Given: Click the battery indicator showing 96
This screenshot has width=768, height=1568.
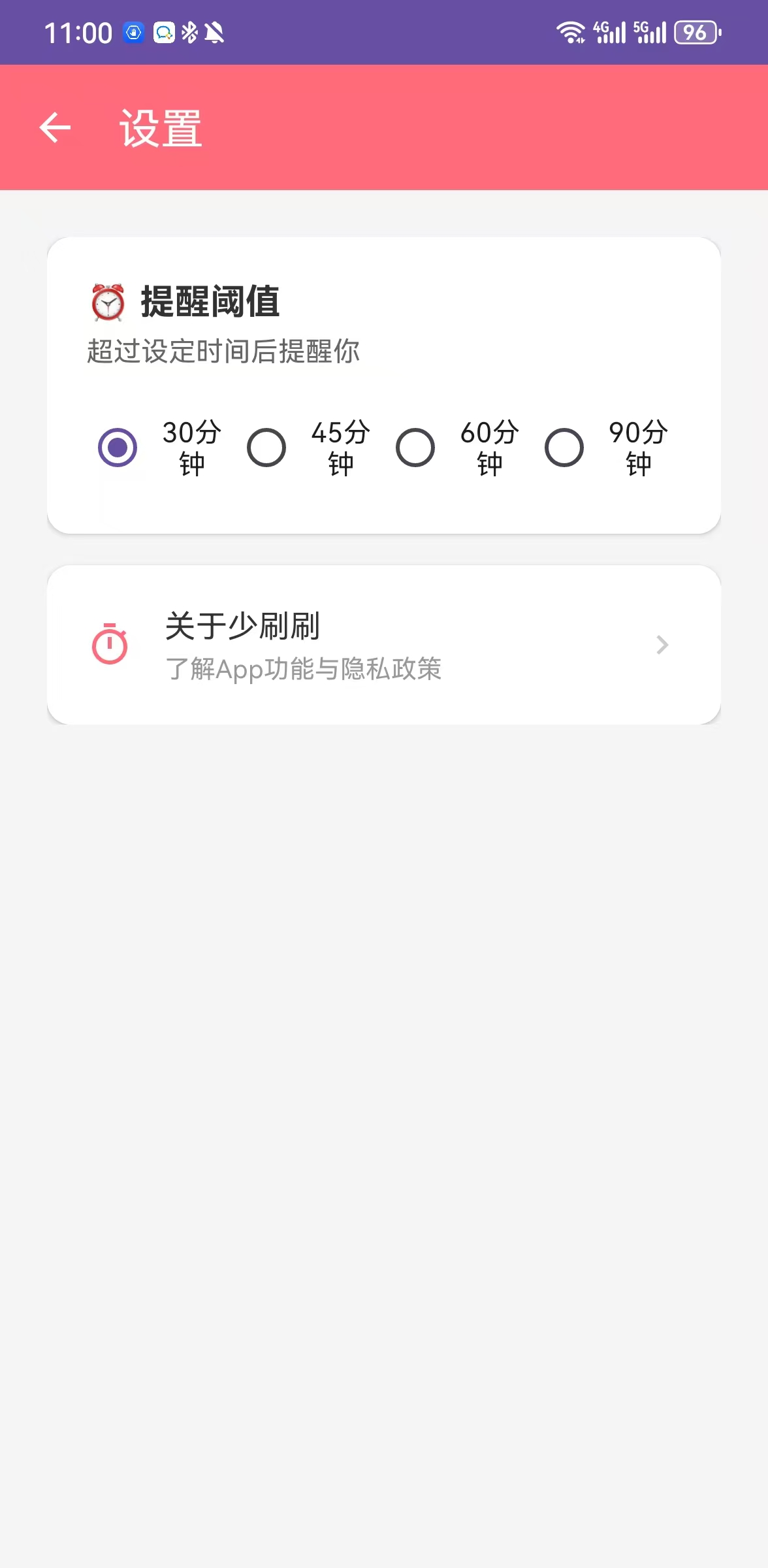Looking at the screenshot, I should (696, 31).
